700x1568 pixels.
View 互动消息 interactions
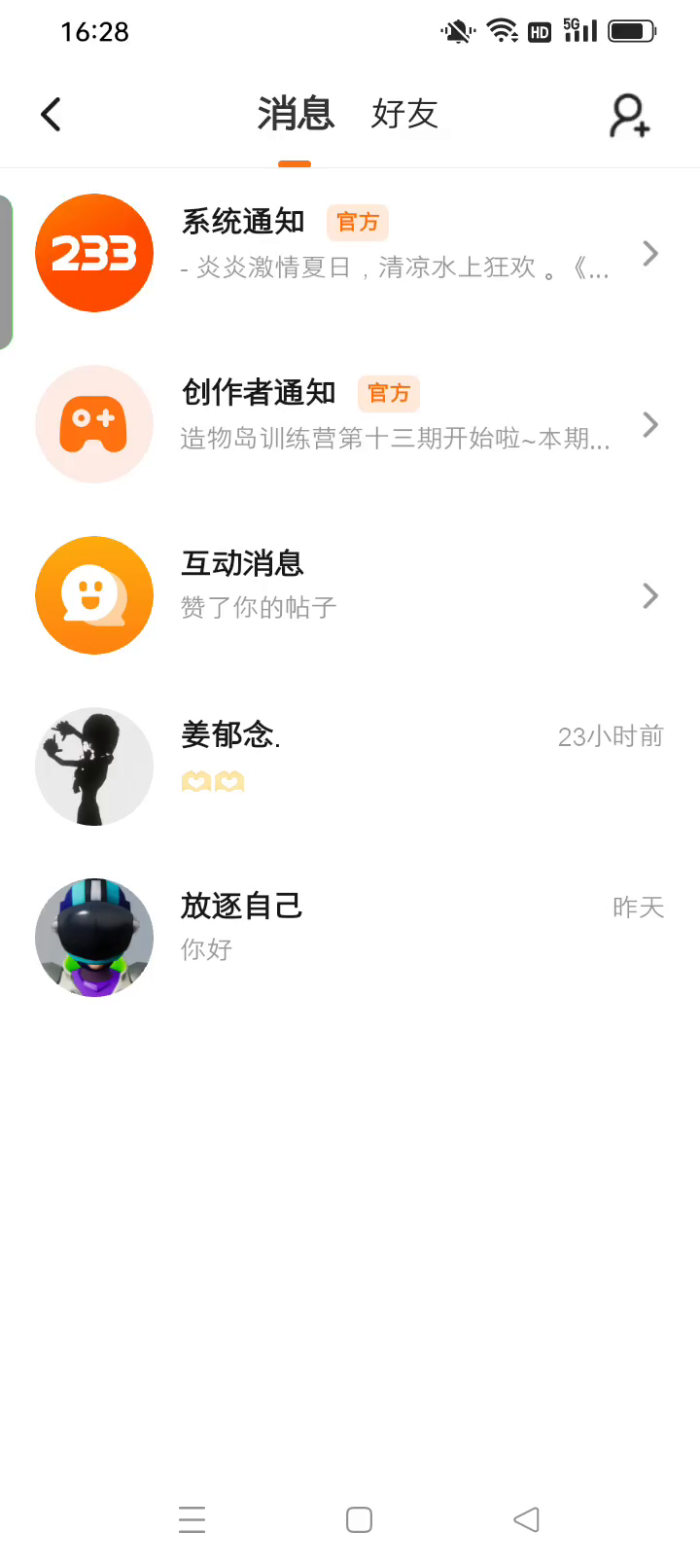pos(350,595)
